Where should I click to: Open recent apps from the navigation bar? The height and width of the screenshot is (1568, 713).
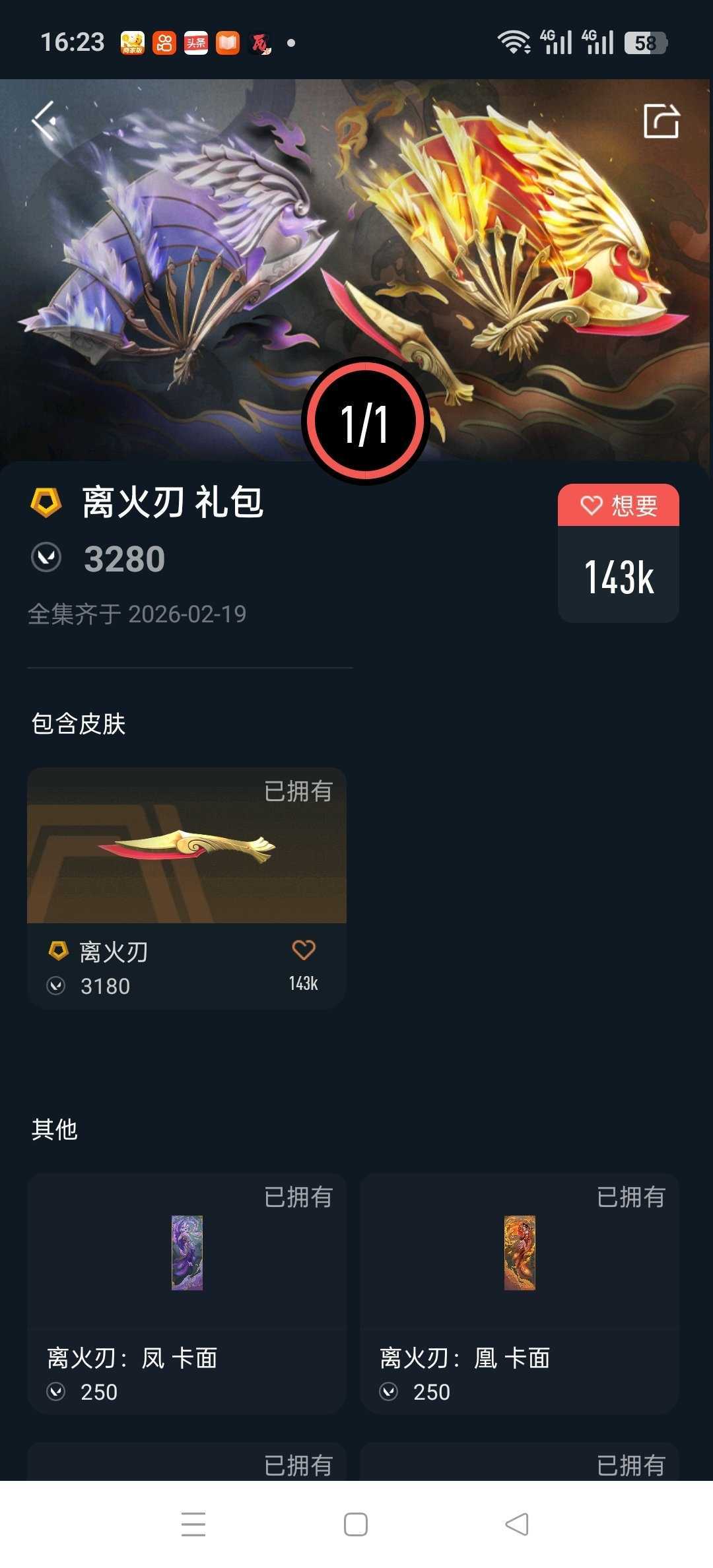[x=193, y=1524]
